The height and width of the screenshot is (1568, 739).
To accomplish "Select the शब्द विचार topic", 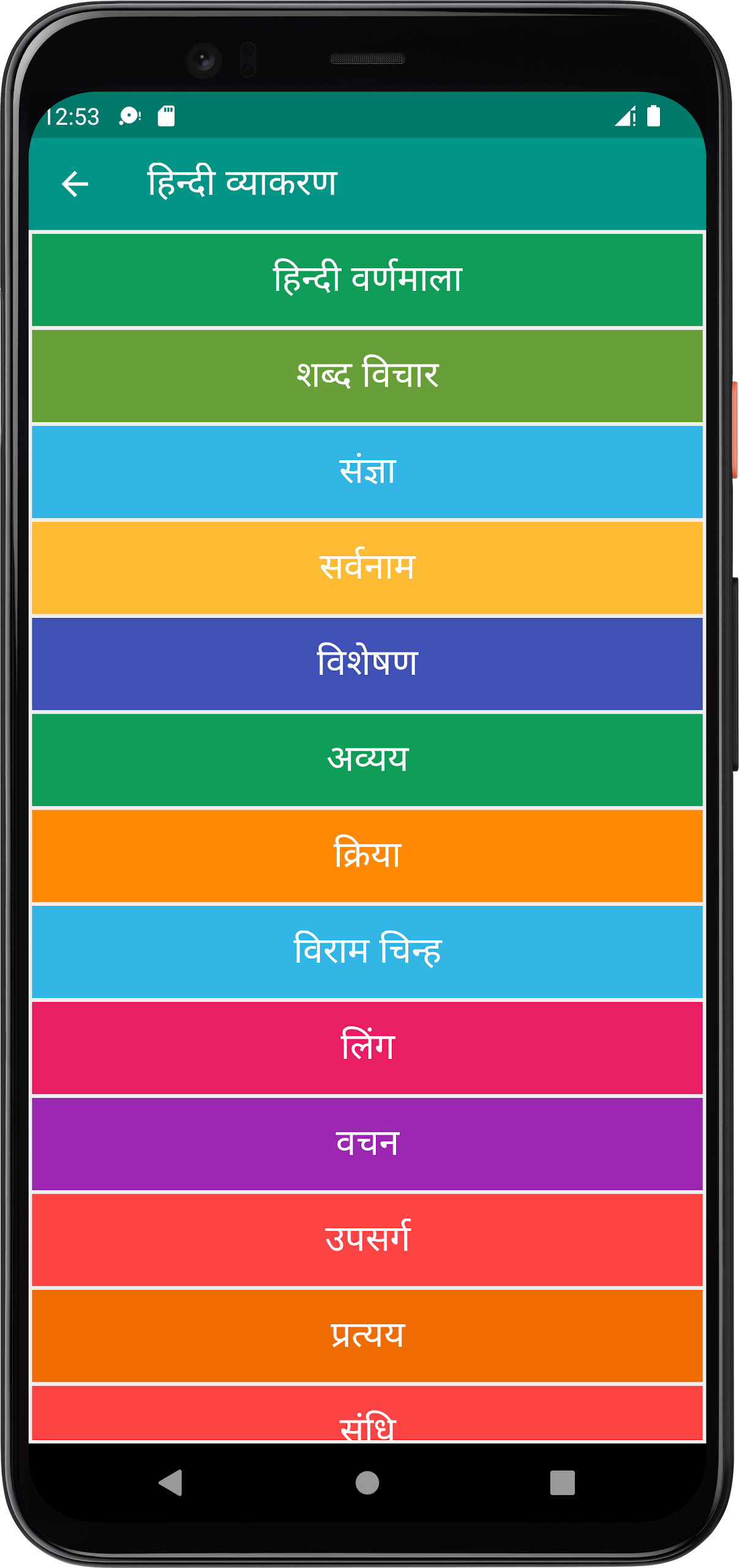I will click(x=369, y=374).
